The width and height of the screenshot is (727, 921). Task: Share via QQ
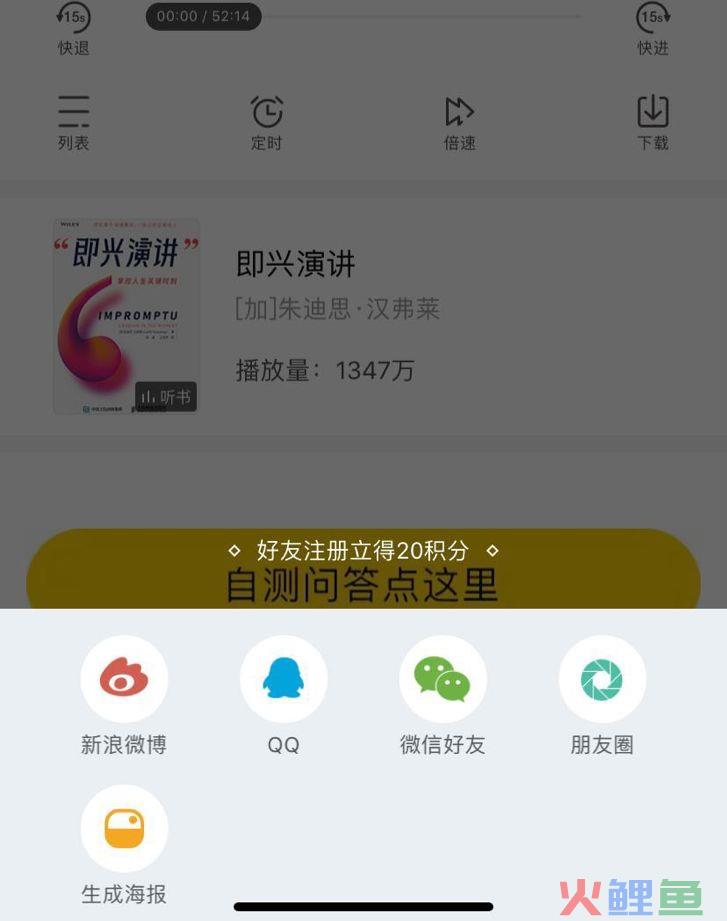[x=283, y=680]
